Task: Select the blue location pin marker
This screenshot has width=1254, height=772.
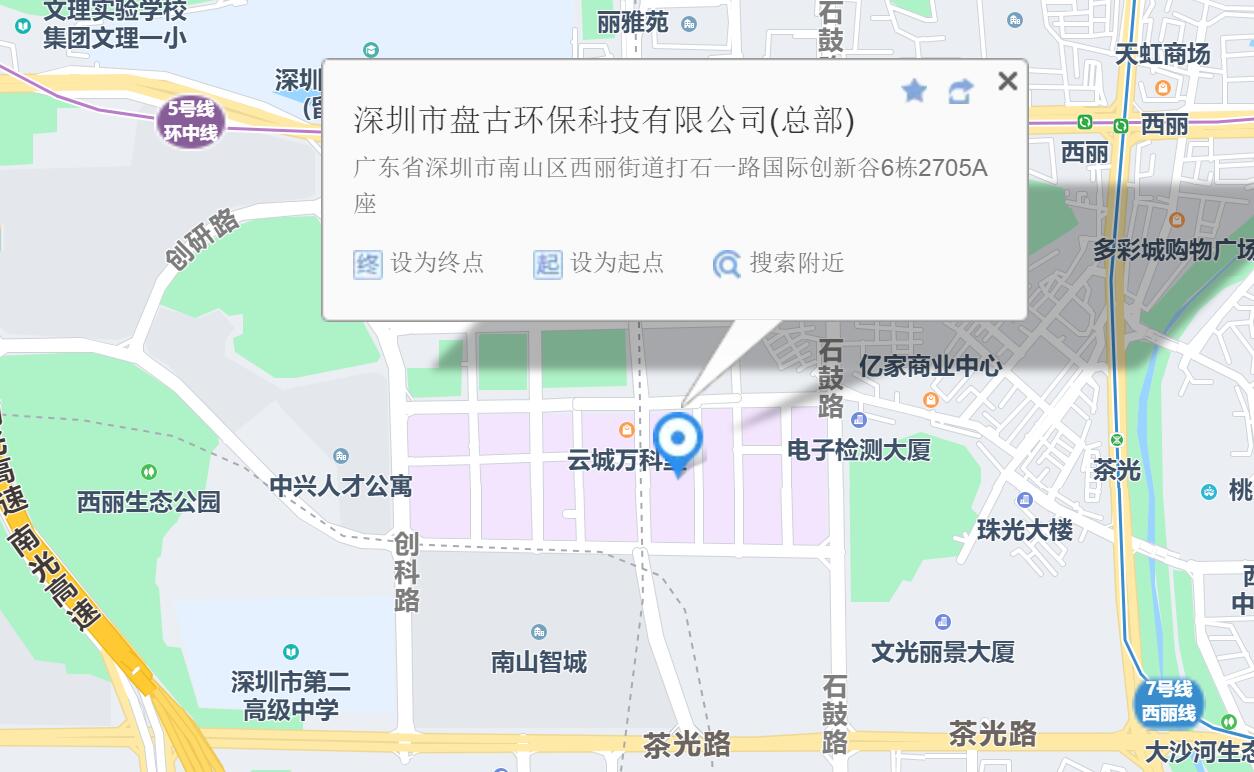Action: [678, 440]
